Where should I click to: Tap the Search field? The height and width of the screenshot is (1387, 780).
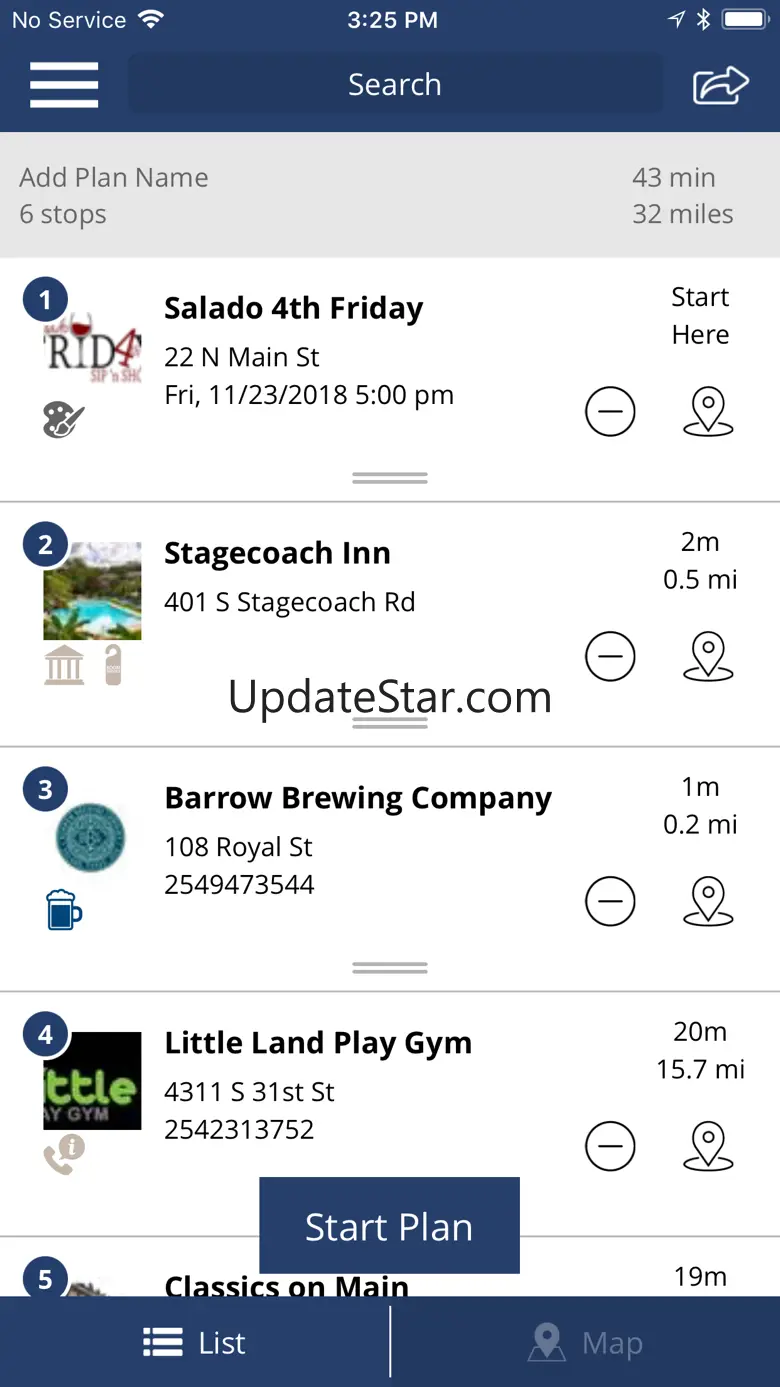click(395, 85)
